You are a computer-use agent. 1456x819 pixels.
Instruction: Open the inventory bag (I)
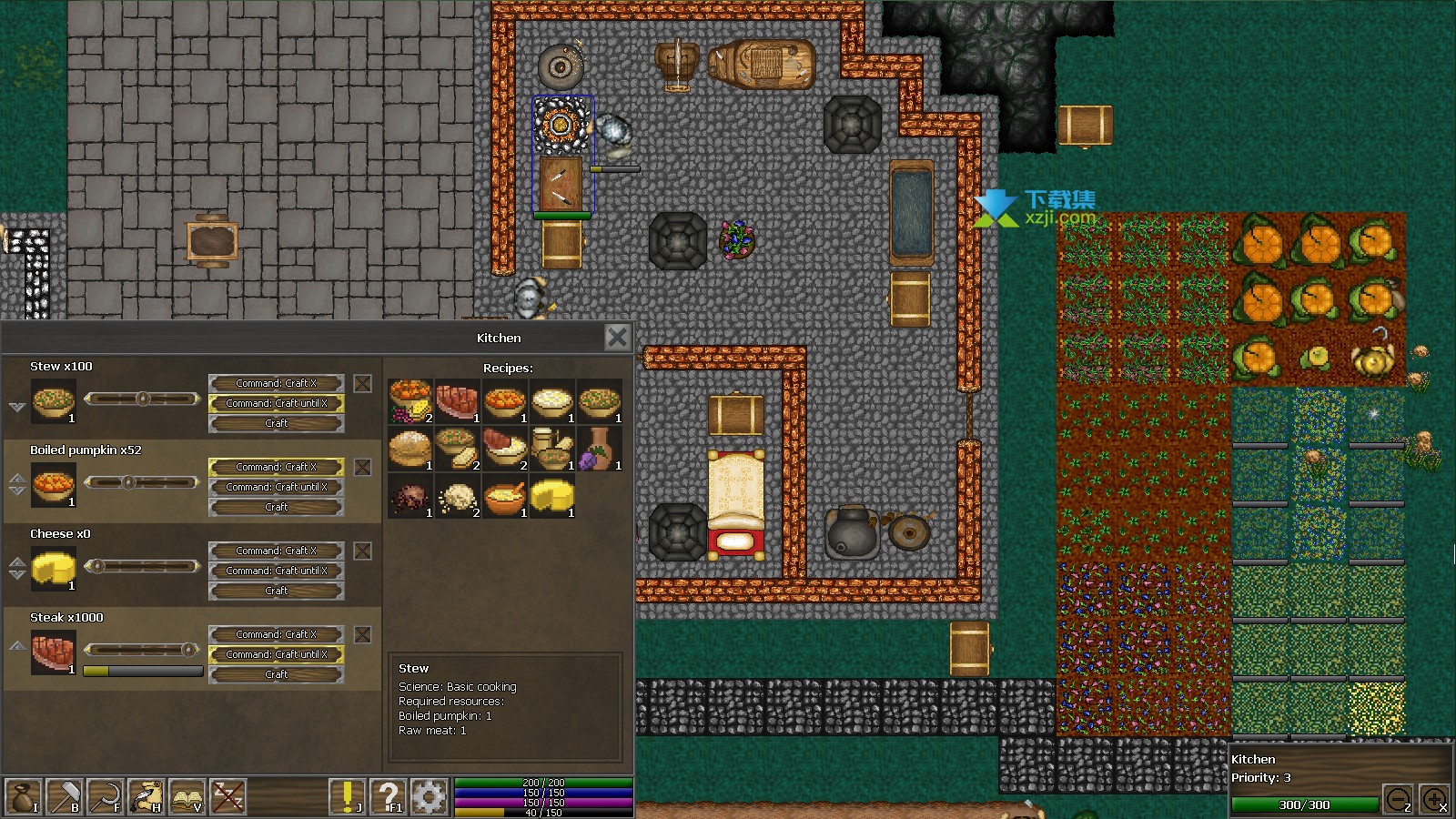click(x=23, y=797)
